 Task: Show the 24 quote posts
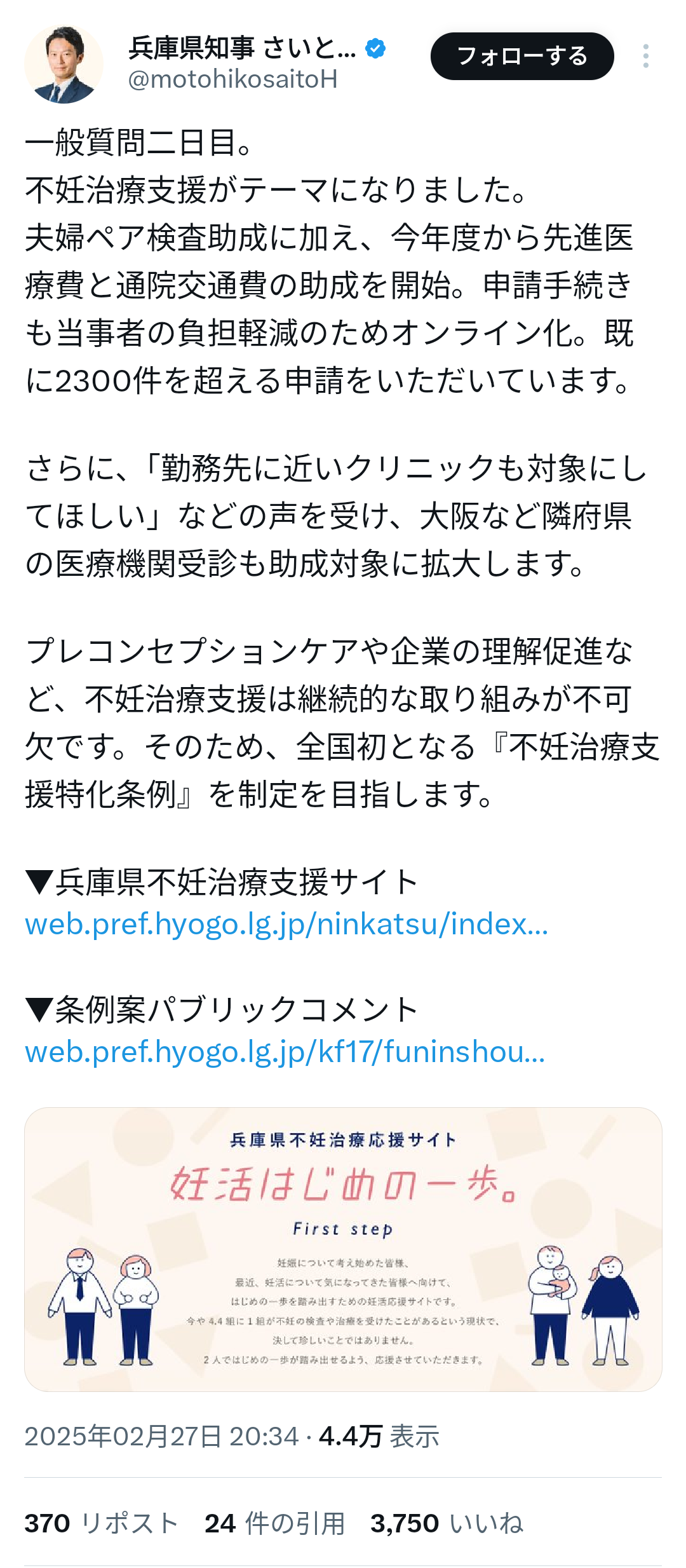point(274,1524)
